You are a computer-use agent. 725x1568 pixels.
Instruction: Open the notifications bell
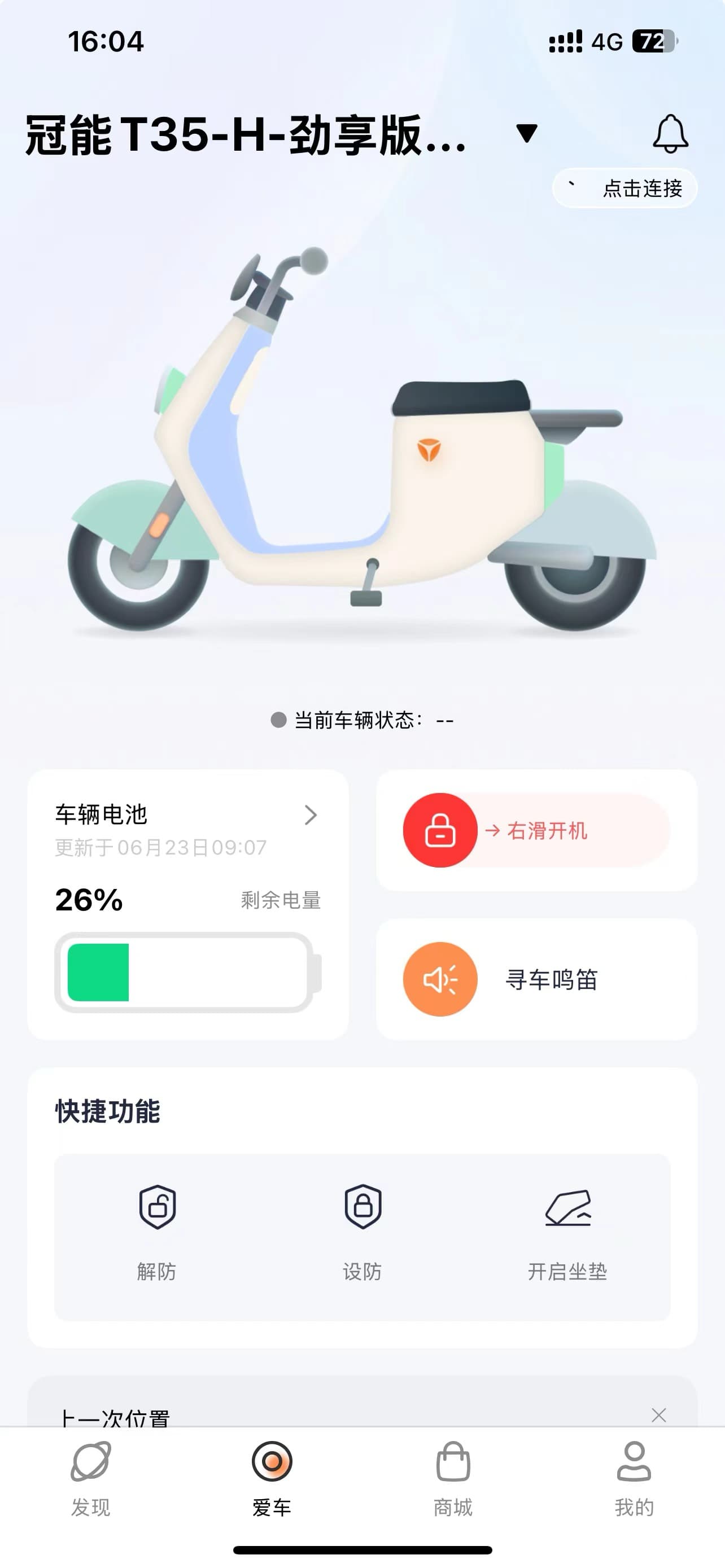point(670,134)
